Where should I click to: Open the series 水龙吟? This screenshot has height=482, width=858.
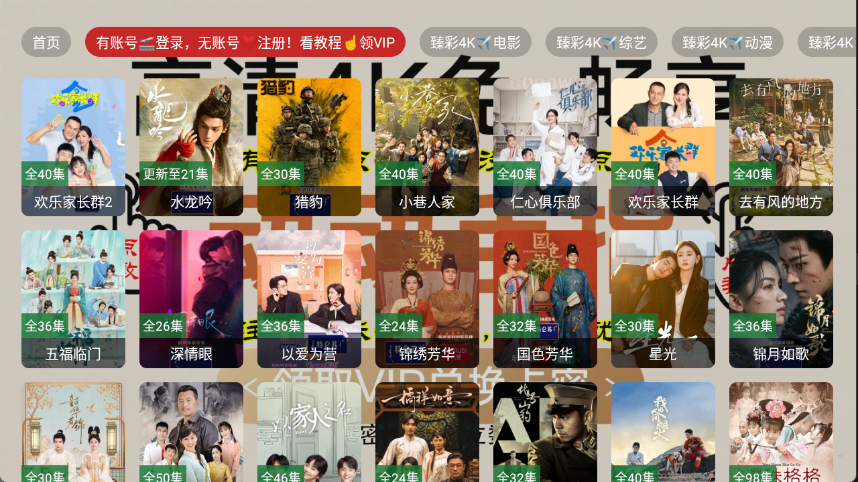tap(191, 147)
